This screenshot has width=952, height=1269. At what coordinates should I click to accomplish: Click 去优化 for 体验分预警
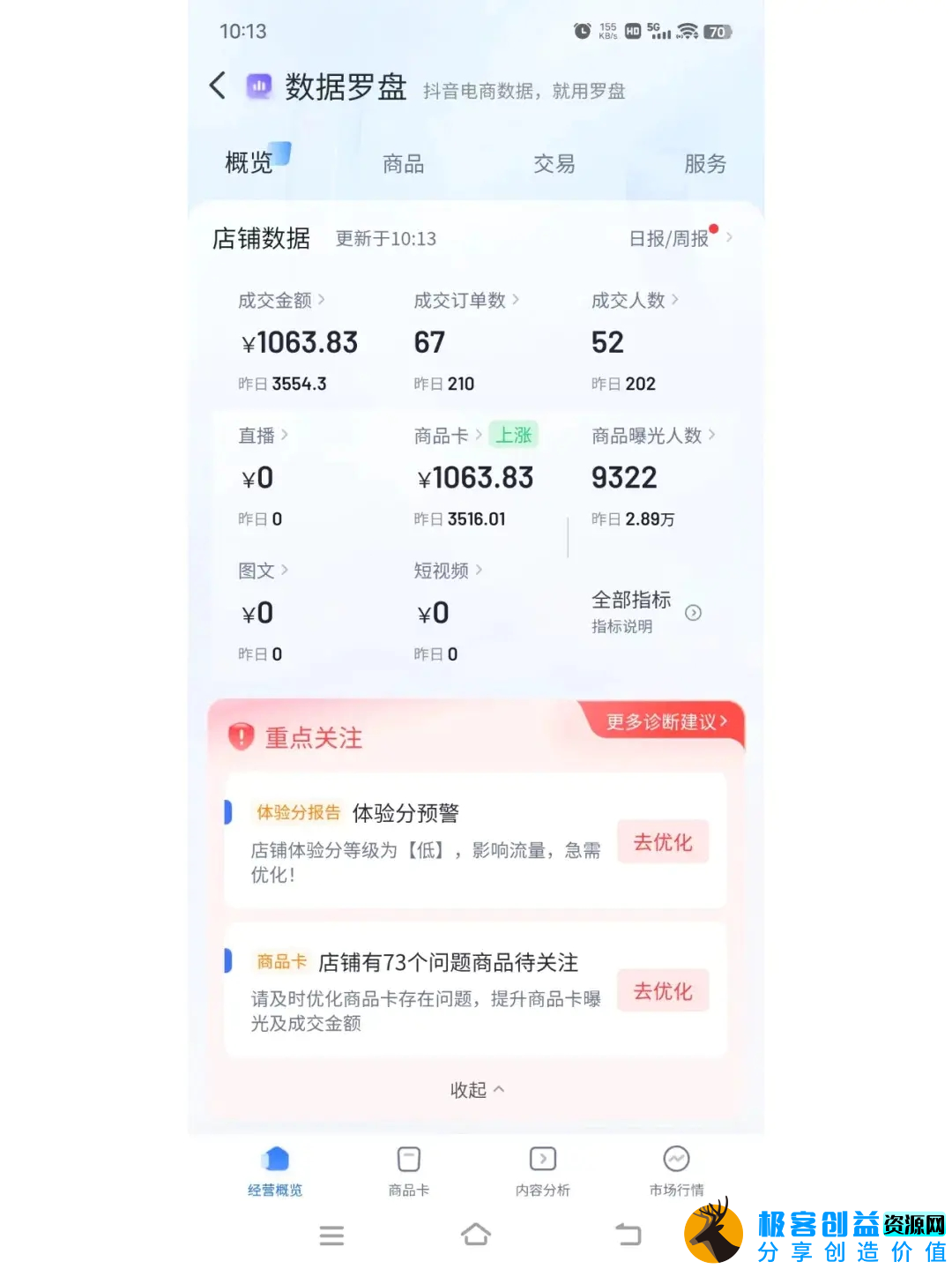click(x=662, y=842)
